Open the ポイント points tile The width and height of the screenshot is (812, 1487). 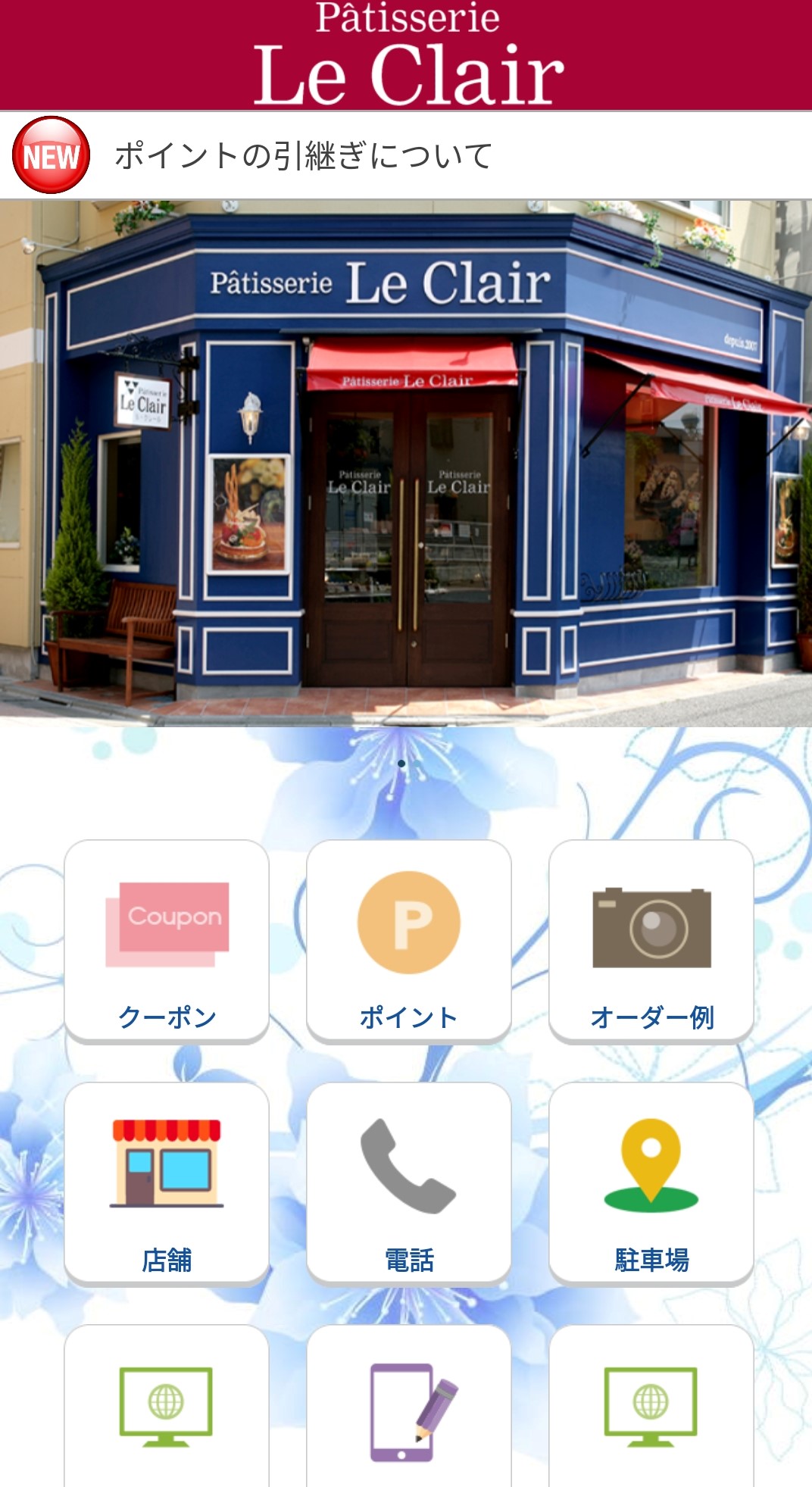[x=409, y=941]
